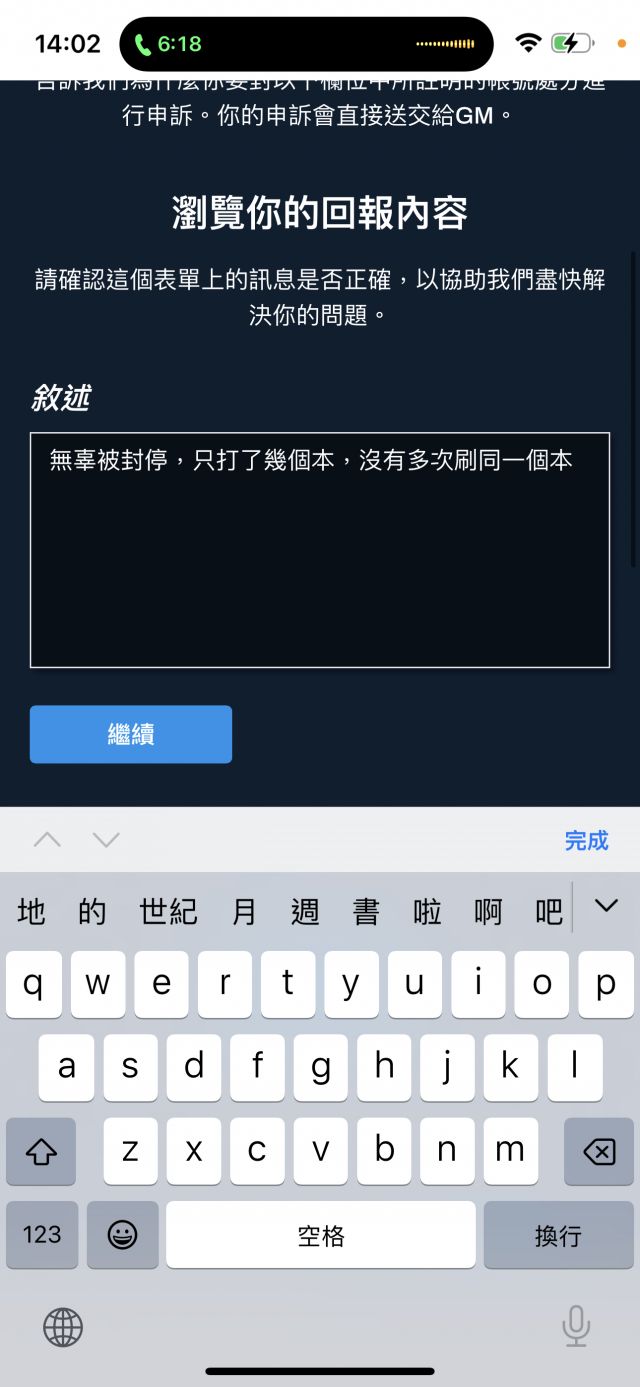
Task: Jump to next field with down arrow
Action: pos(106,840)
